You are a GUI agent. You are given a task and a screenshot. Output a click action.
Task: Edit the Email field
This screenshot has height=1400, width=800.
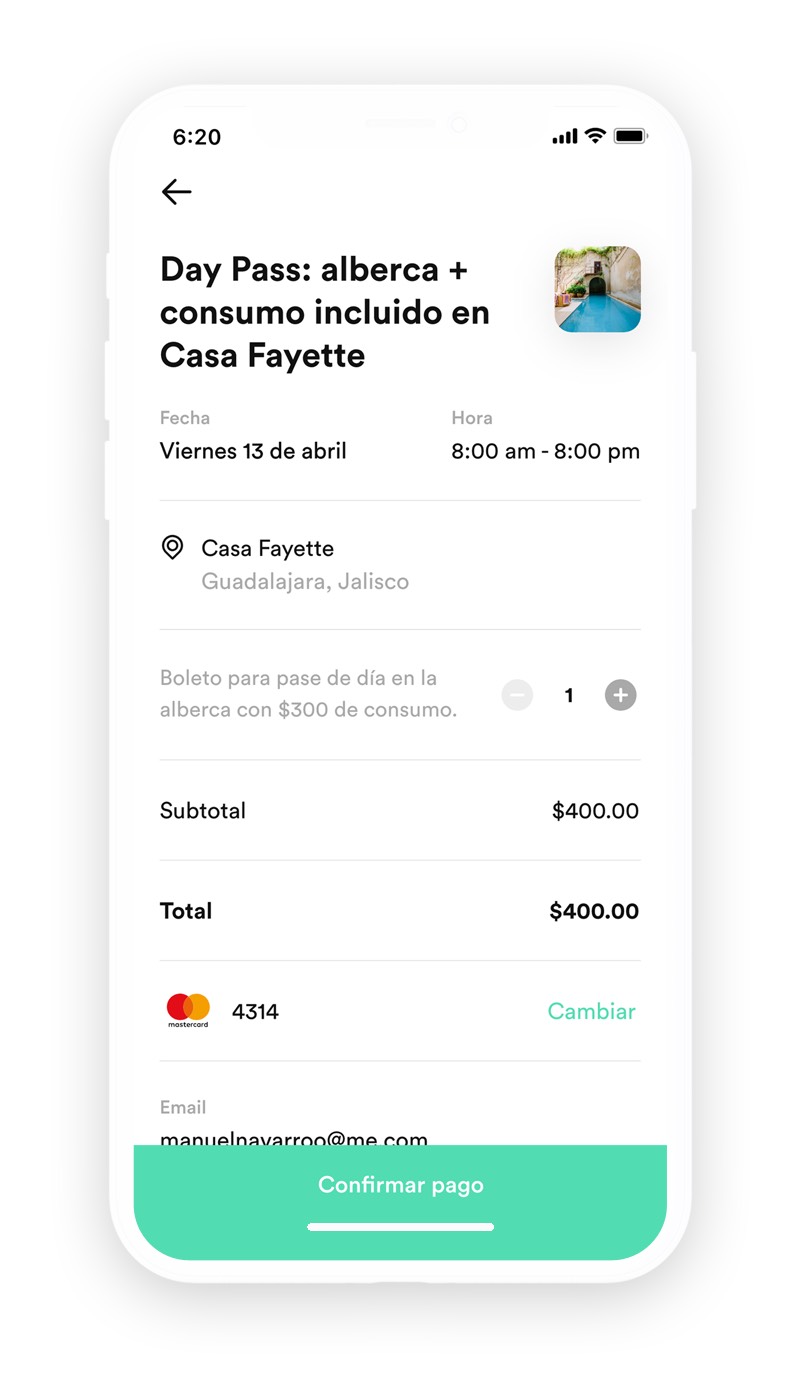294,1136
